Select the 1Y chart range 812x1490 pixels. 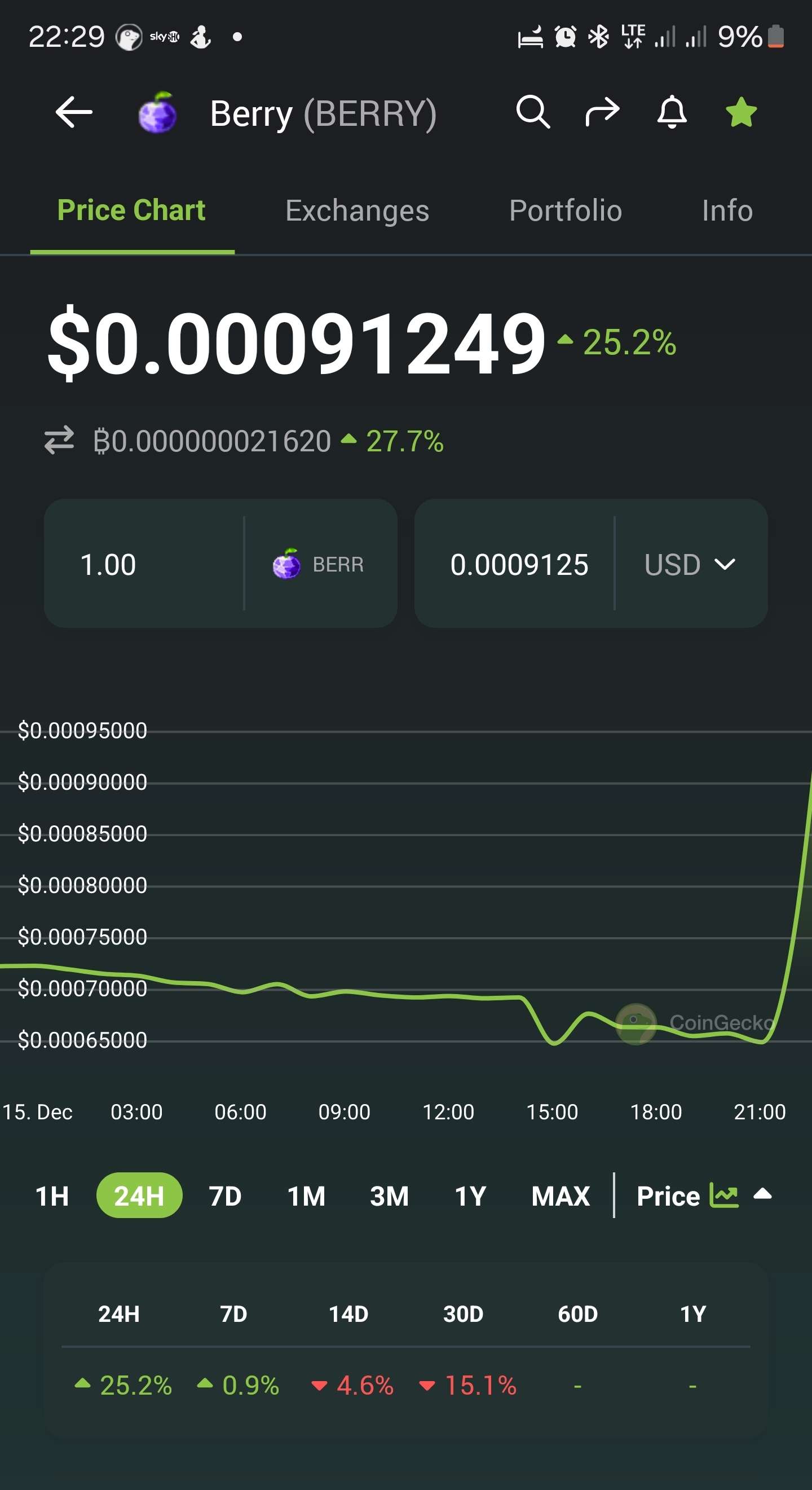click(470, 1195)
